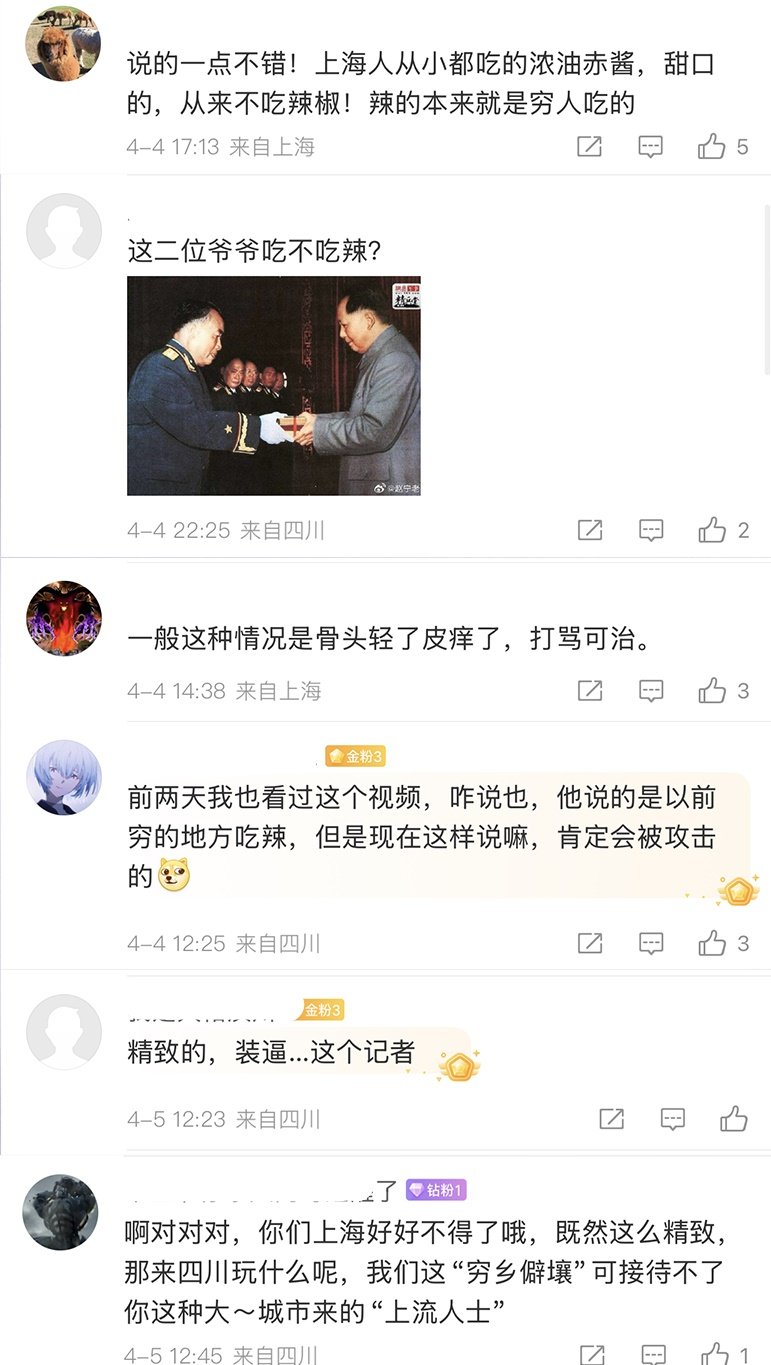
Task: Open alpaca avatar of first commenter
Action: pyautogui.click(x=63, y=43)
